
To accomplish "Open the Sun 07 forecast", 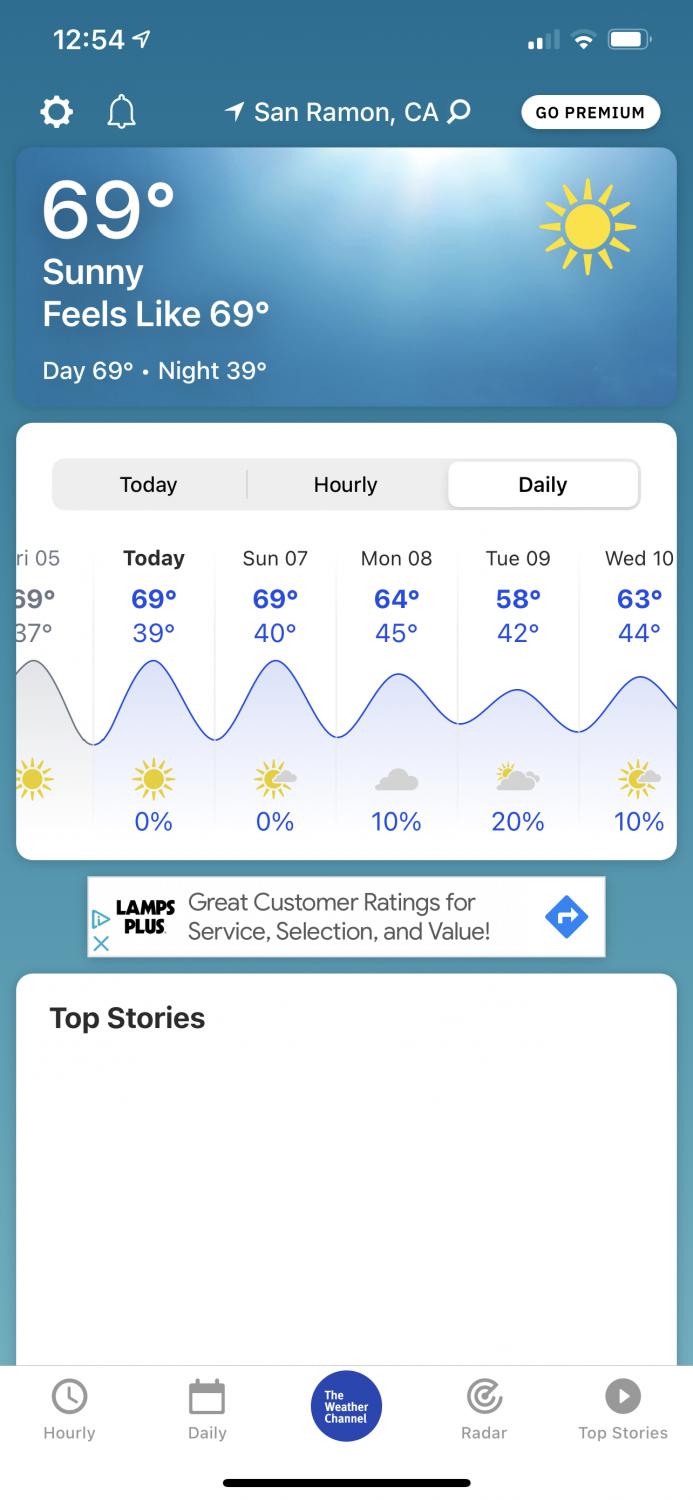I will (x=275, y=692).
